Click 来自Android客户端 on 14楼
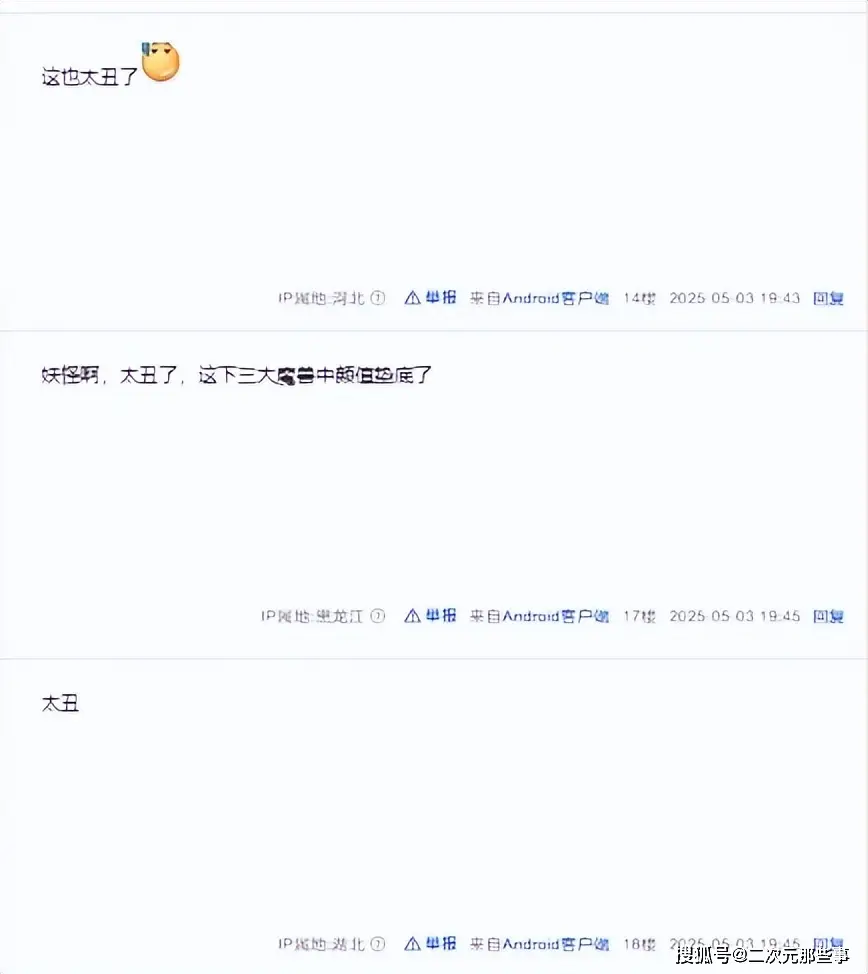 541,297
